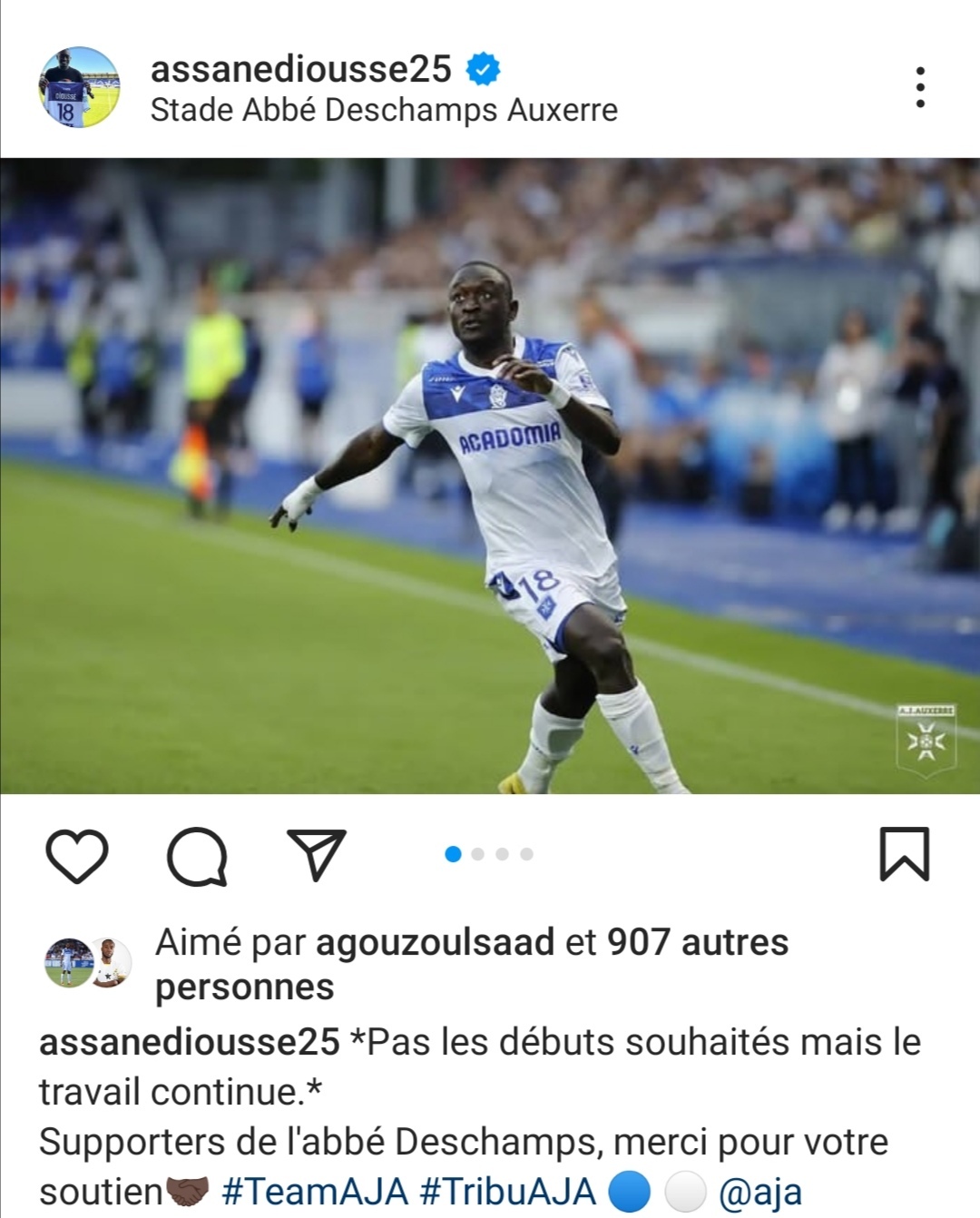Open the post photo of the player

pos(490,476)
